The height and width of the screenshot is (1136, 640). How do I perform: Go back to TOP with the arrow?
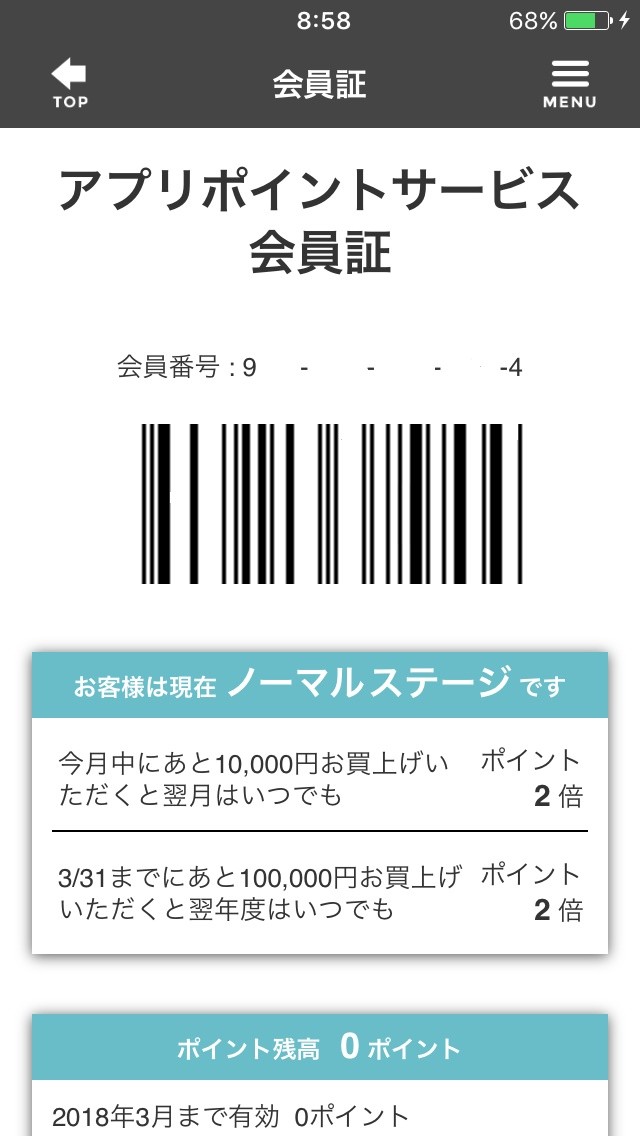(x=69, y=83)
